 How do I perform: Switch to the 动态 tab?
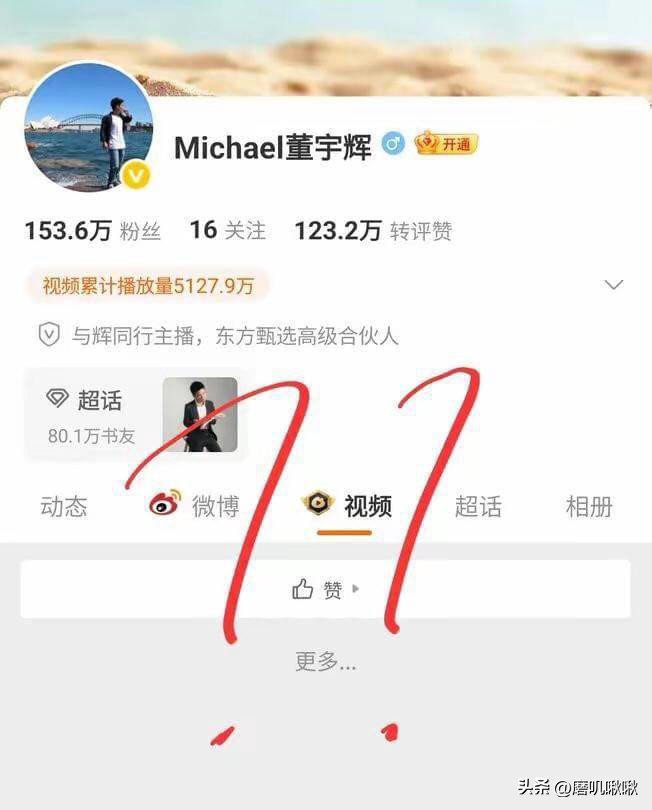(x=64, y=506)
